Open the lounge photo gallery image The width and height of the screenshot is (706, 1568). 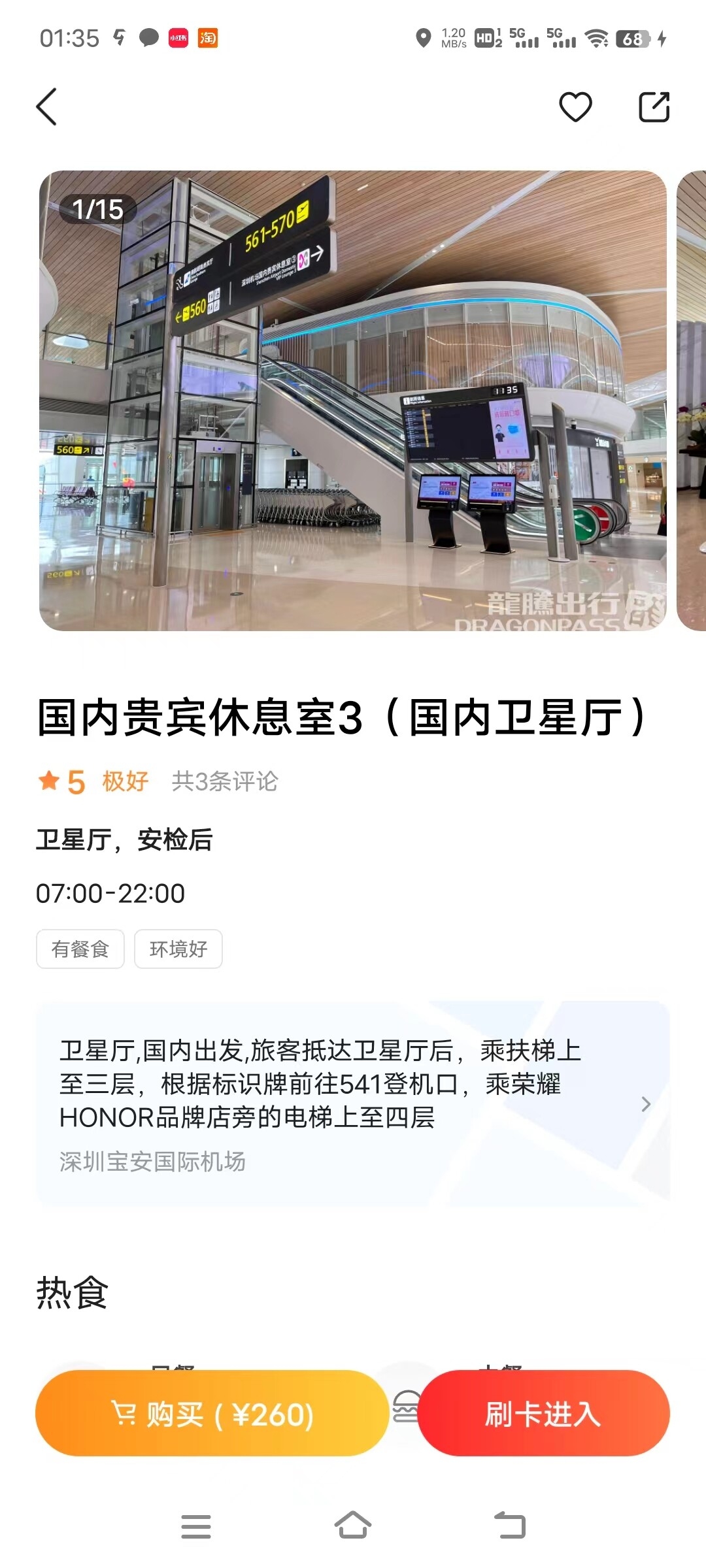353,400
